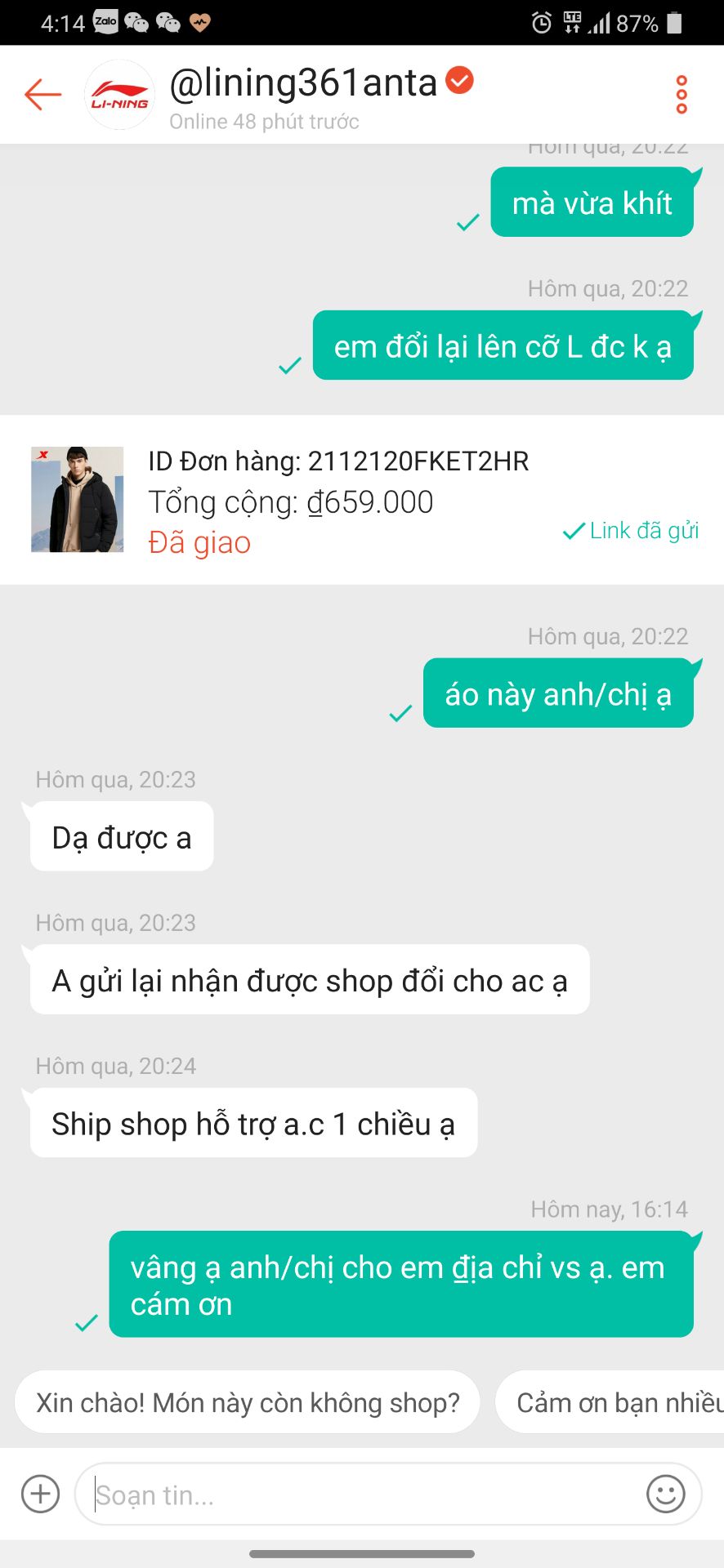Screen dimensions: 724x1568
Task: Tap the checkmark beside 'Link đã gửi'
Action: pos(574,531)
